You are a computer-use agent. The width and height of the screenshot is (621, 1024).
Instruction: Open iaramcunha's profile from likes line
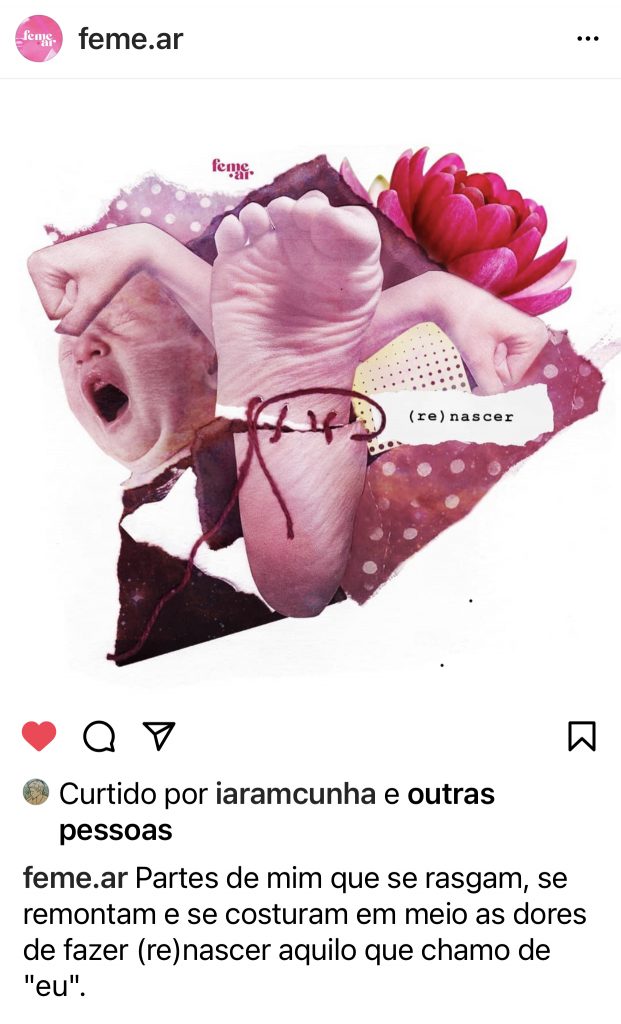(x=296, y=795)
